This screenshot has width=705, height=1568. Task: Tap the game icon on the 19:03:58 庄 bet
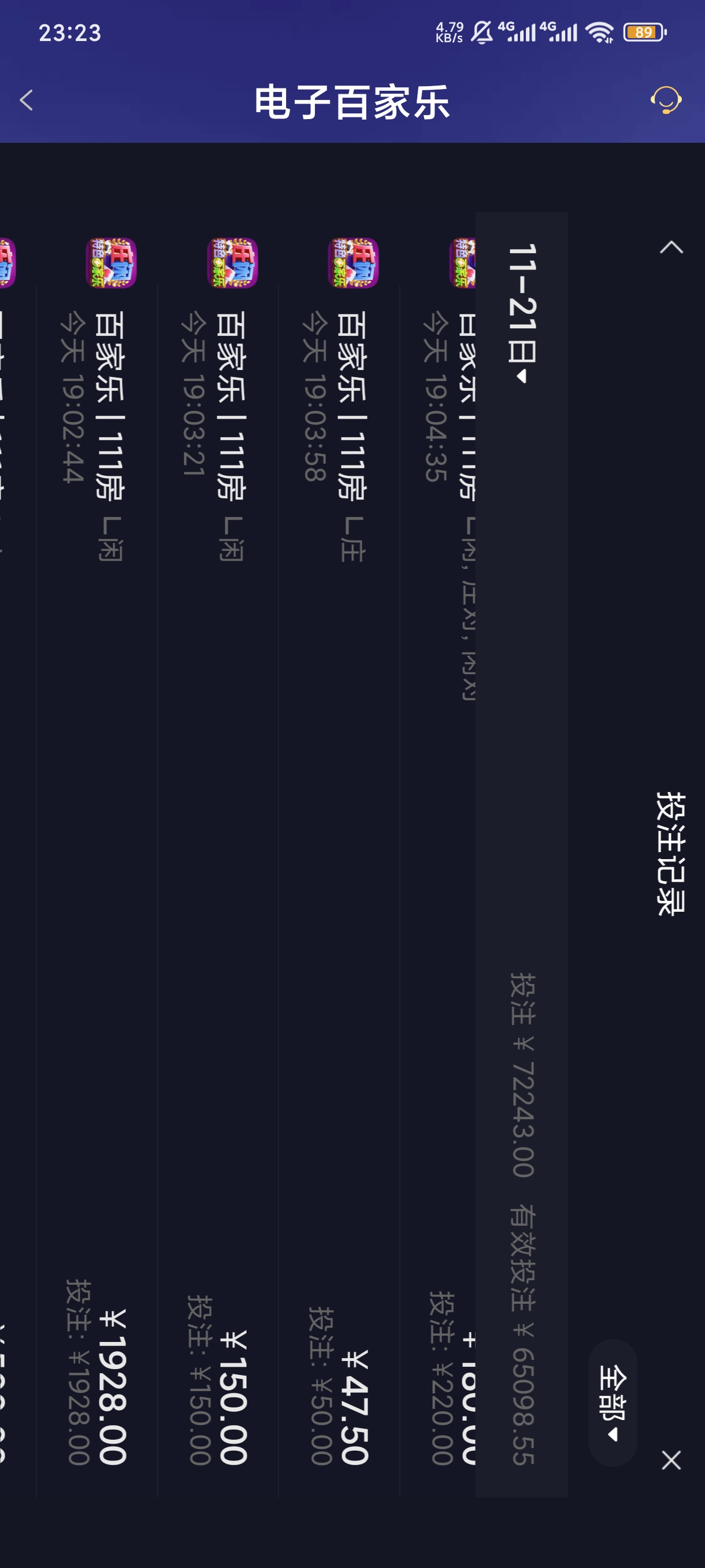click(355, 263)
